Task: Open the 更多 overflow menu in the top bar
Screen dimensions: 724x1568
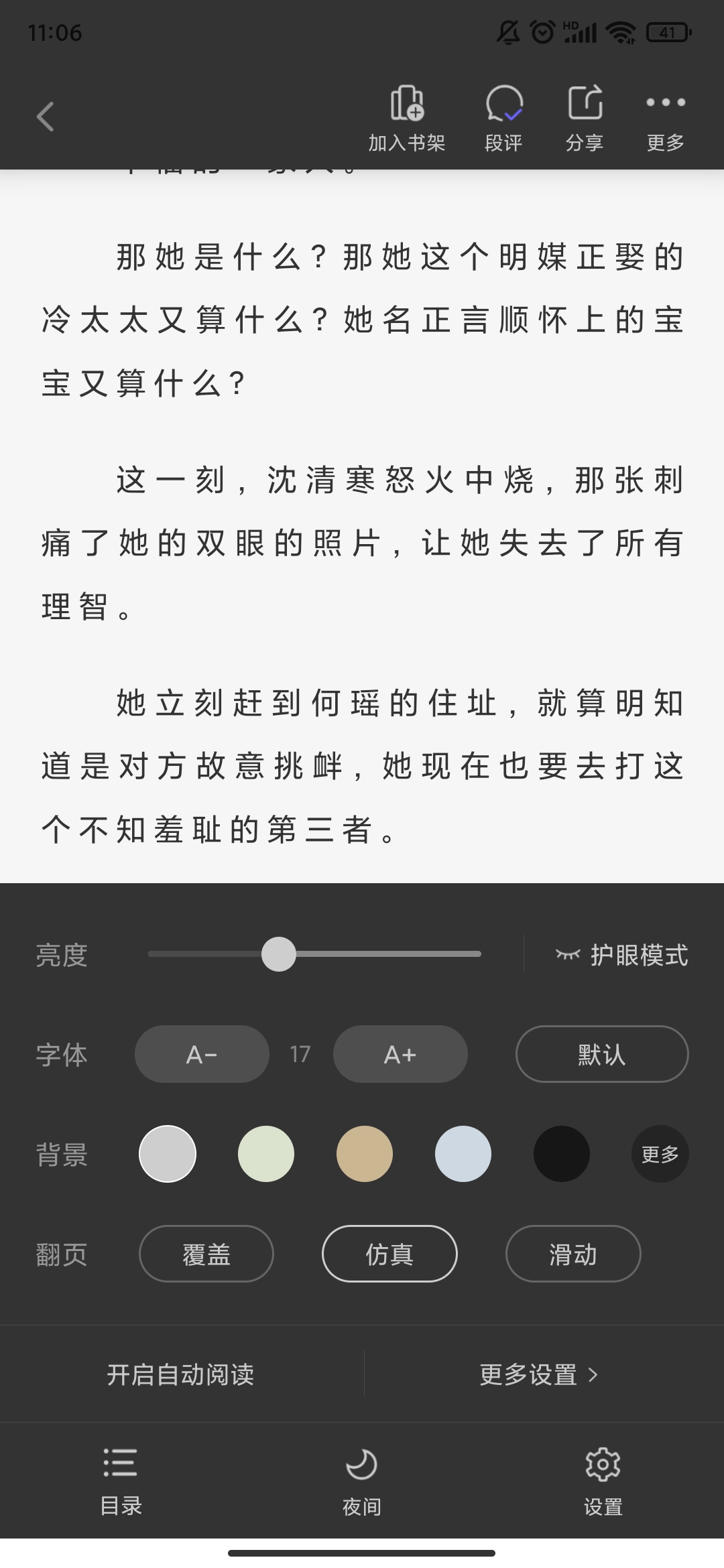Action: click(665, 118)
